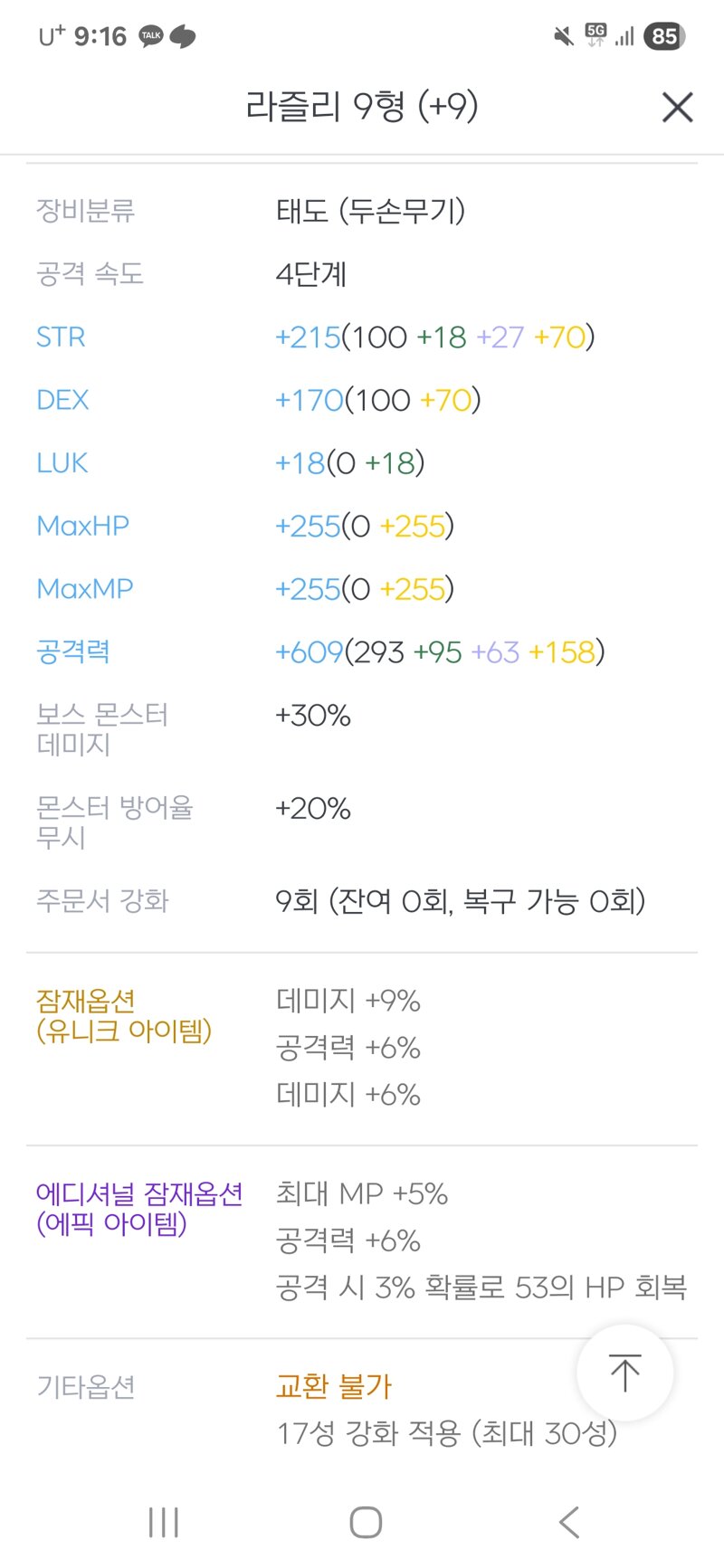Open the recent apps view
Screen dimensions: 724x1568
[x=164, y=1523]
